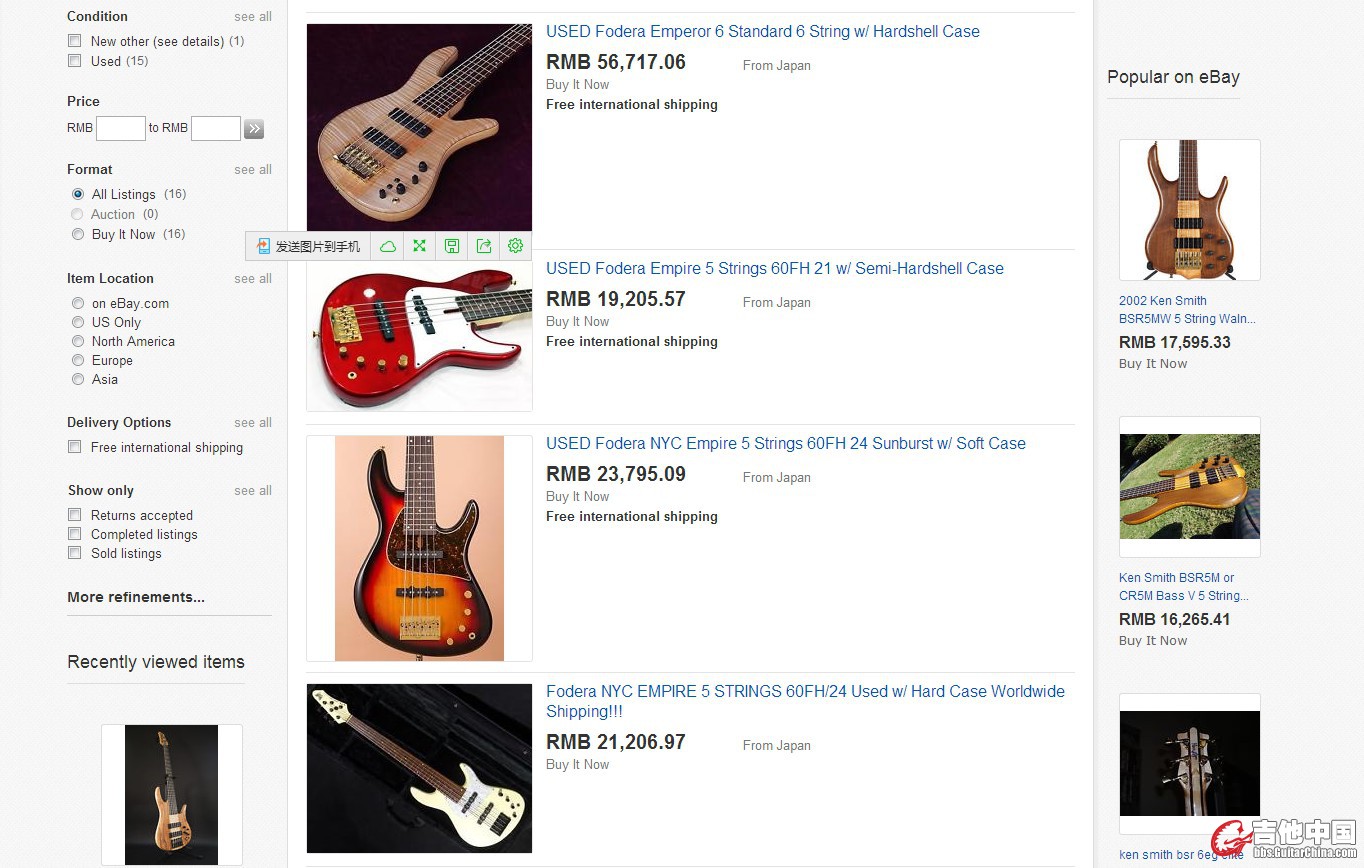Tick Completed listings checkbox
The width and height of the screenshot is (1364, 868).
click(x=74, y=534)
